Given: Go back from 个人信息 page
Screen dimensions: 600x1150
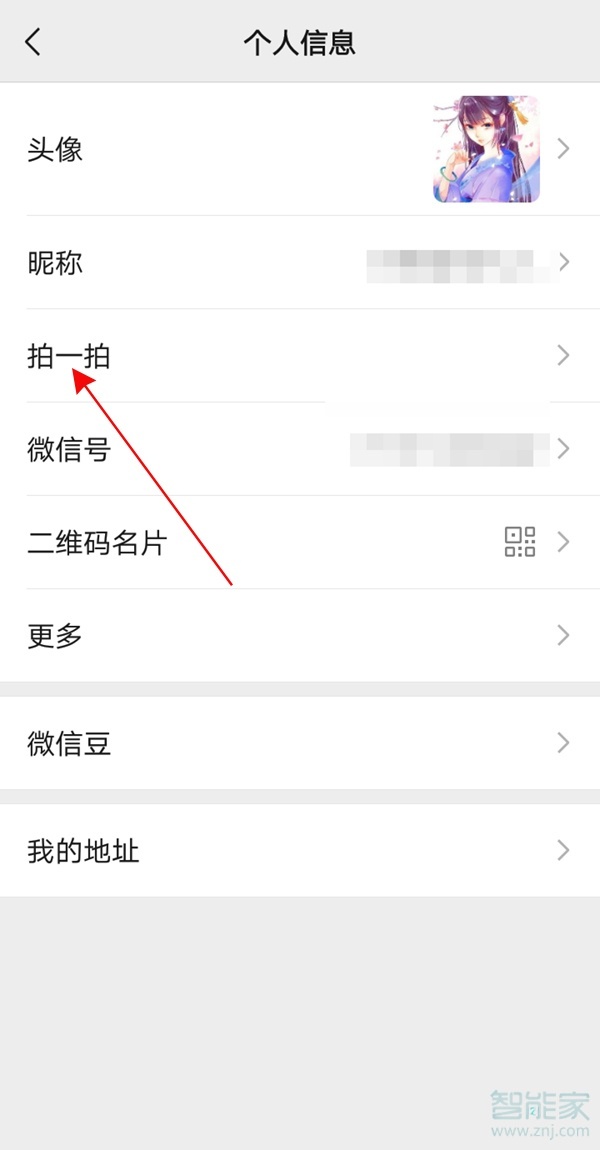Looking at the screenshot, I should tap(33, 42).
